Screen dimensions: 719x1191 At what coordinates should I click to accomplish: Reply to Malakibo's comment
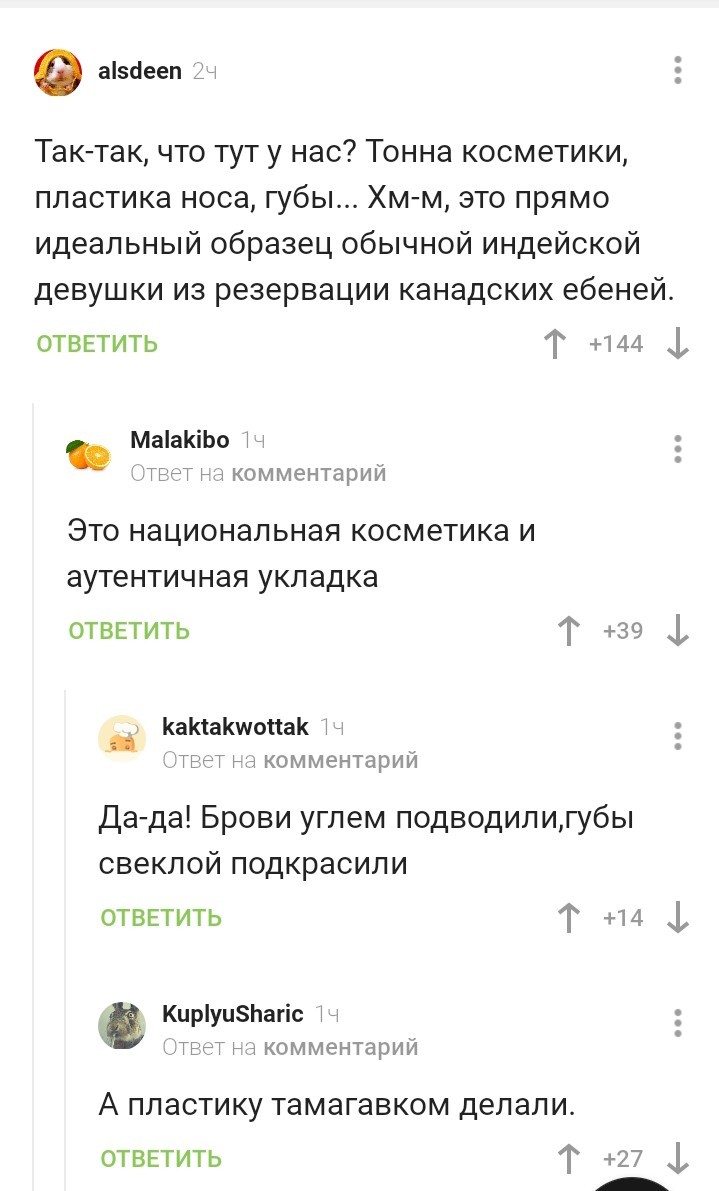129,631
